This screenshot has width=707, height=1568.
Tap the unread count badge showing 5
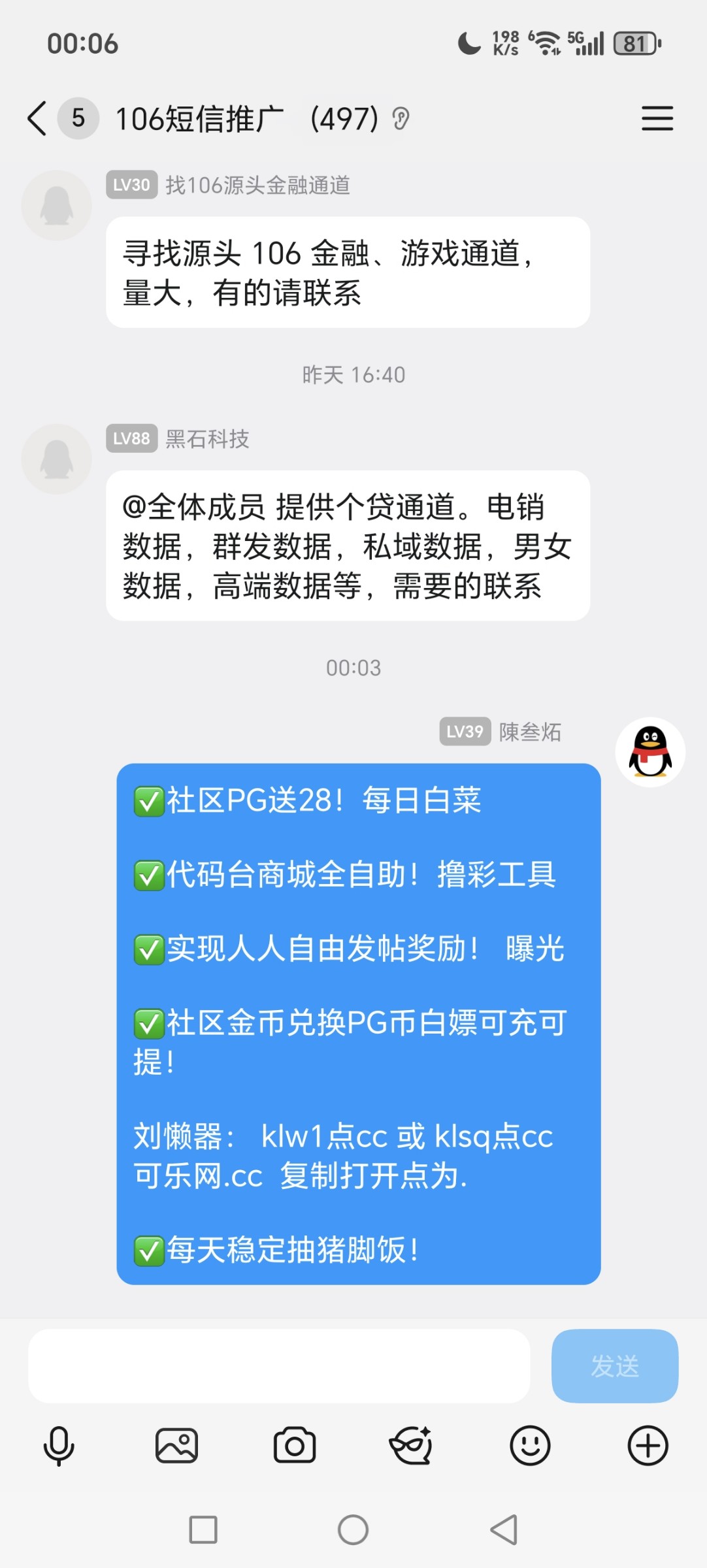78,119
